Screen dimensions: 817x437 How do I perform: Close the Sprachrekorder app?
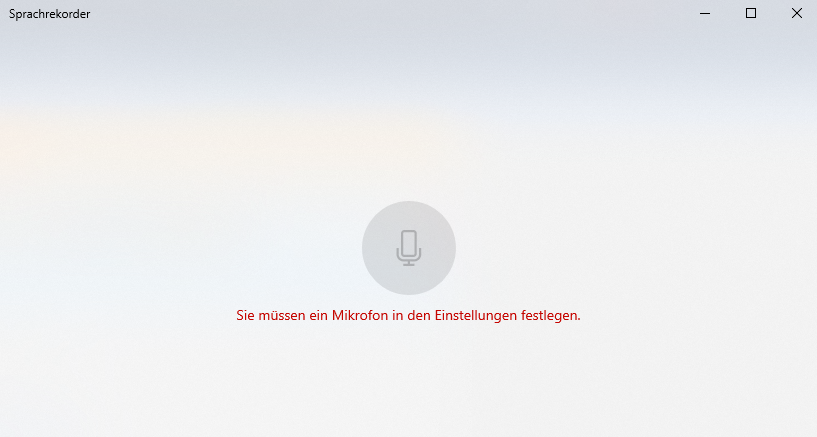(796, 14)
